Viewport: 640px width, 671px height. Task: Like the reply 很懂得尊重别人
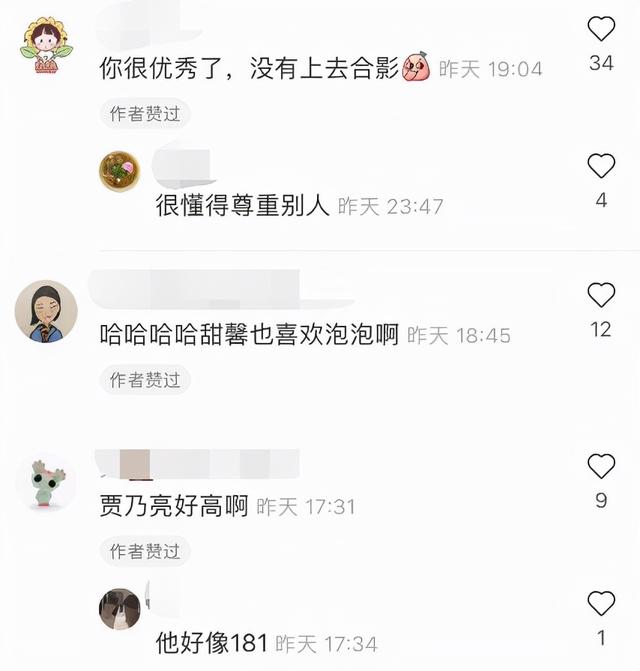click(601, 166)
